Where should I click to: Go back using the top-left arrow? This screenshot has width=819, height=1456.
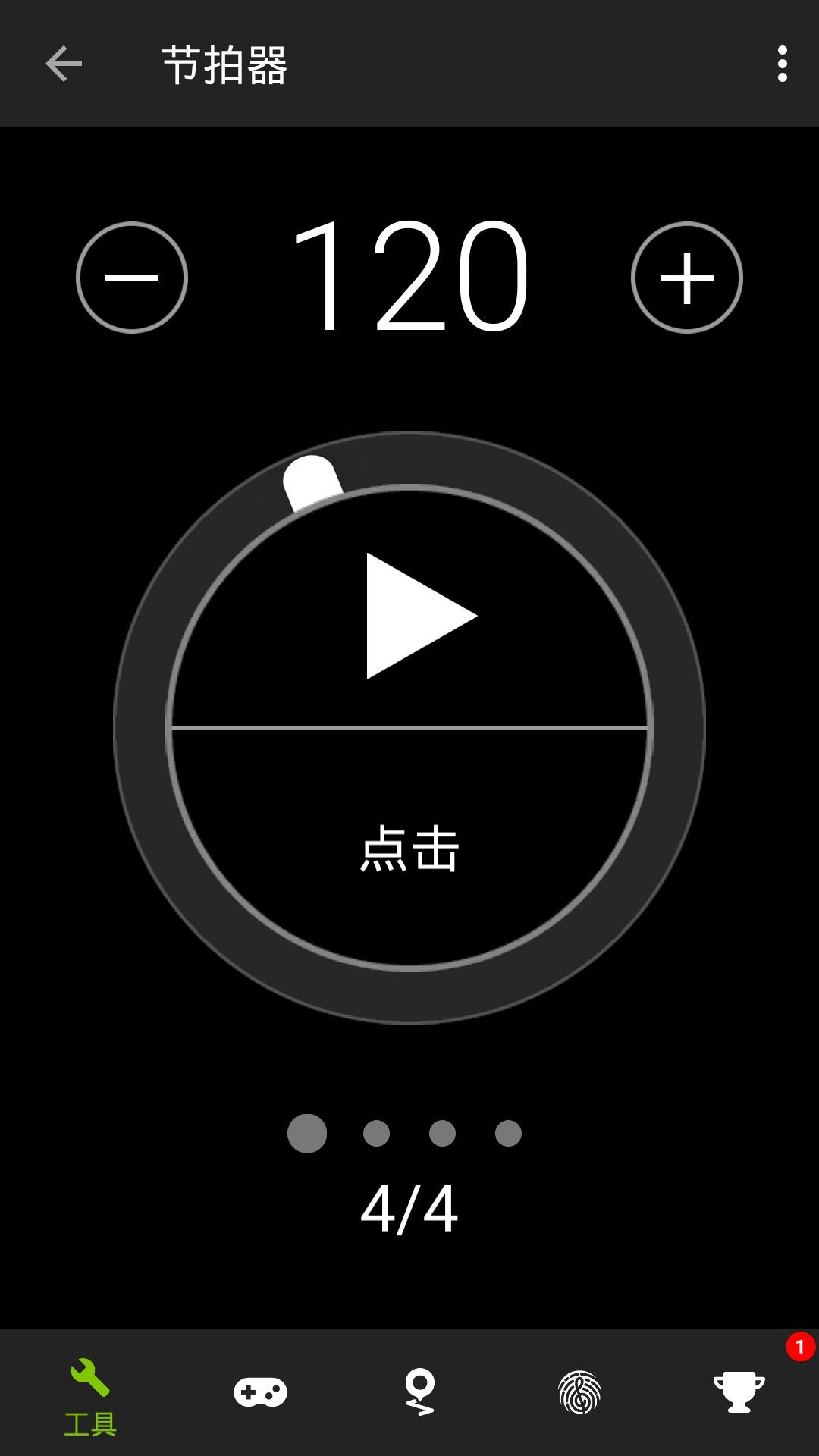coord(64,64)
